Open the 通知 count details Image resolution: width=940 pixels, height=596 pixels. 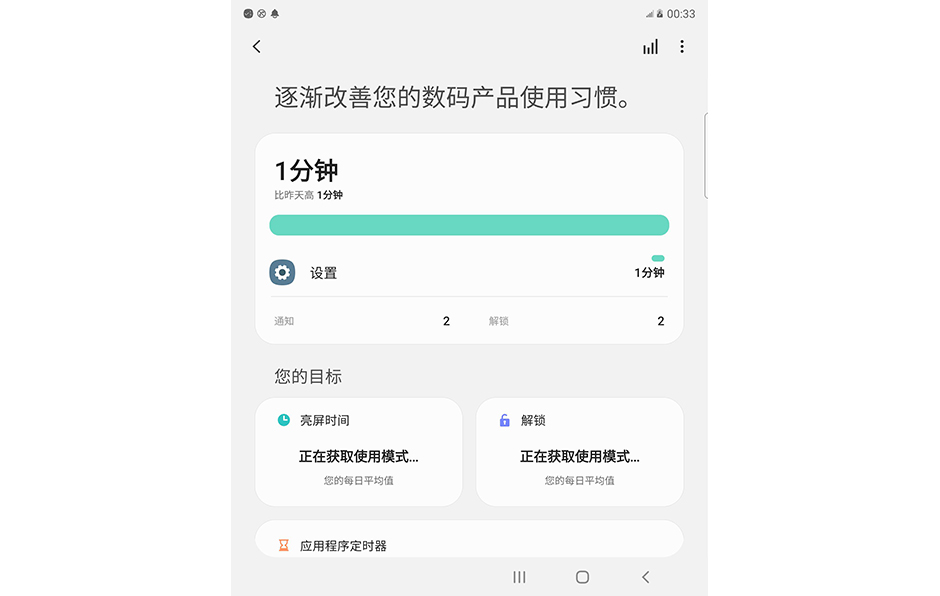[x=362, y=321]
